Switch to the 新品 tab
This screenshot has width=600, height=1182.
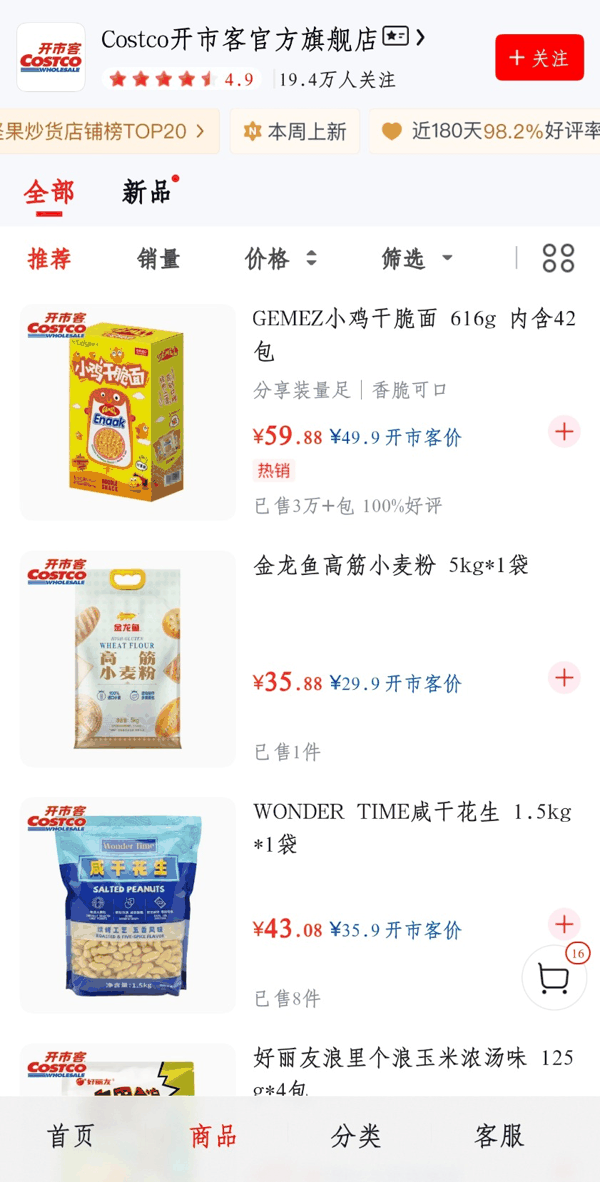[147, 193]
